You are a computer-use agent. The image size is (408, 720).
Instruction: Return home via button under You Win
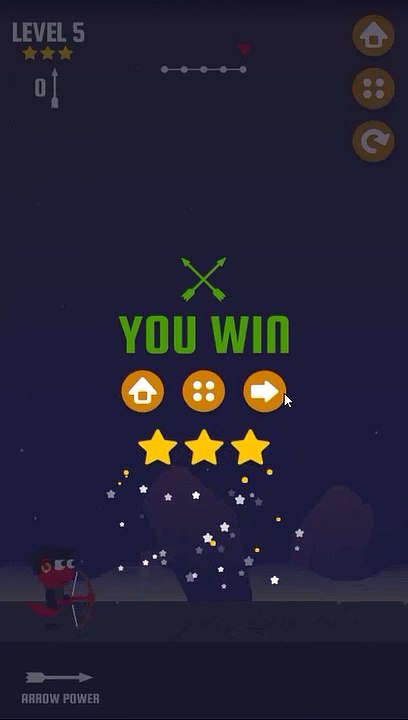143,391
